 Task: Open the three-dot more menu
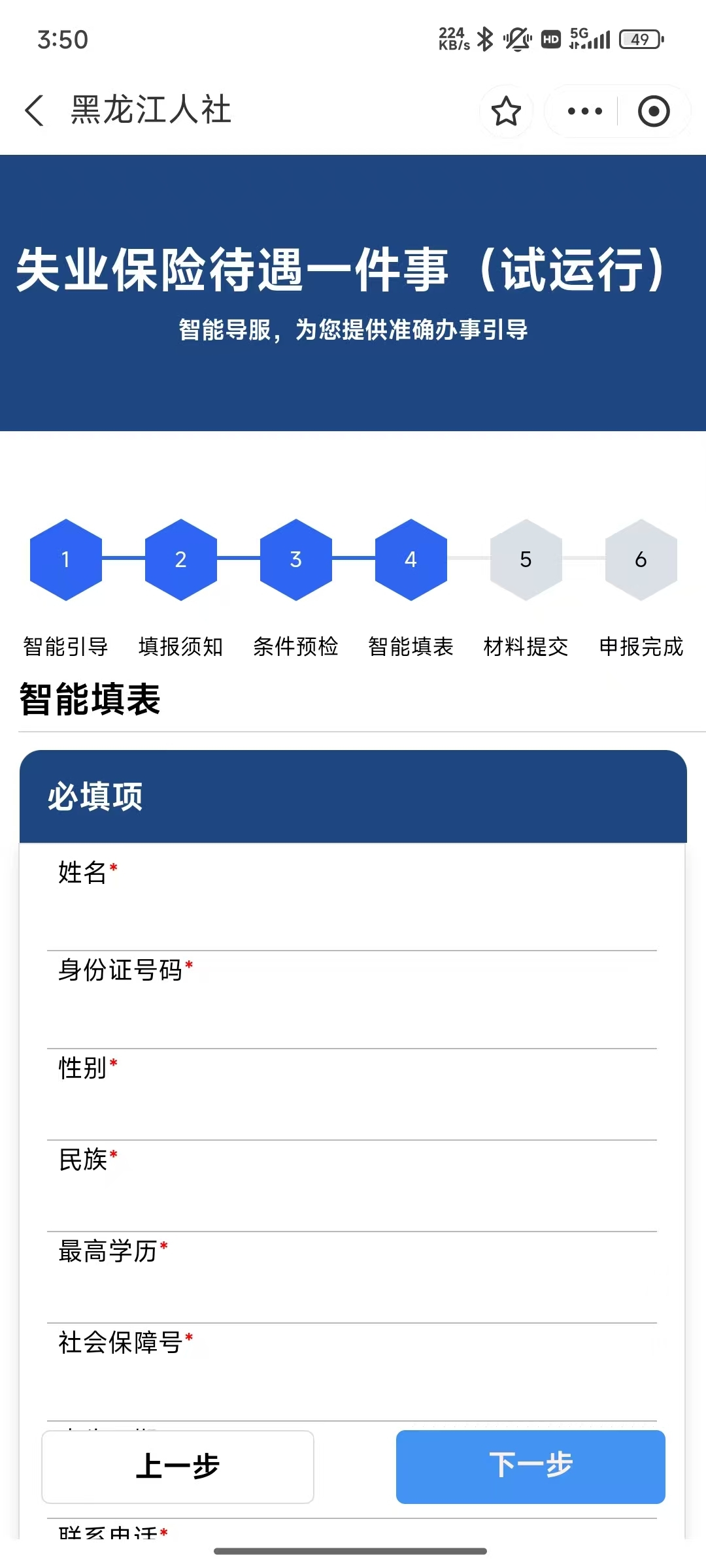[584, 111]
